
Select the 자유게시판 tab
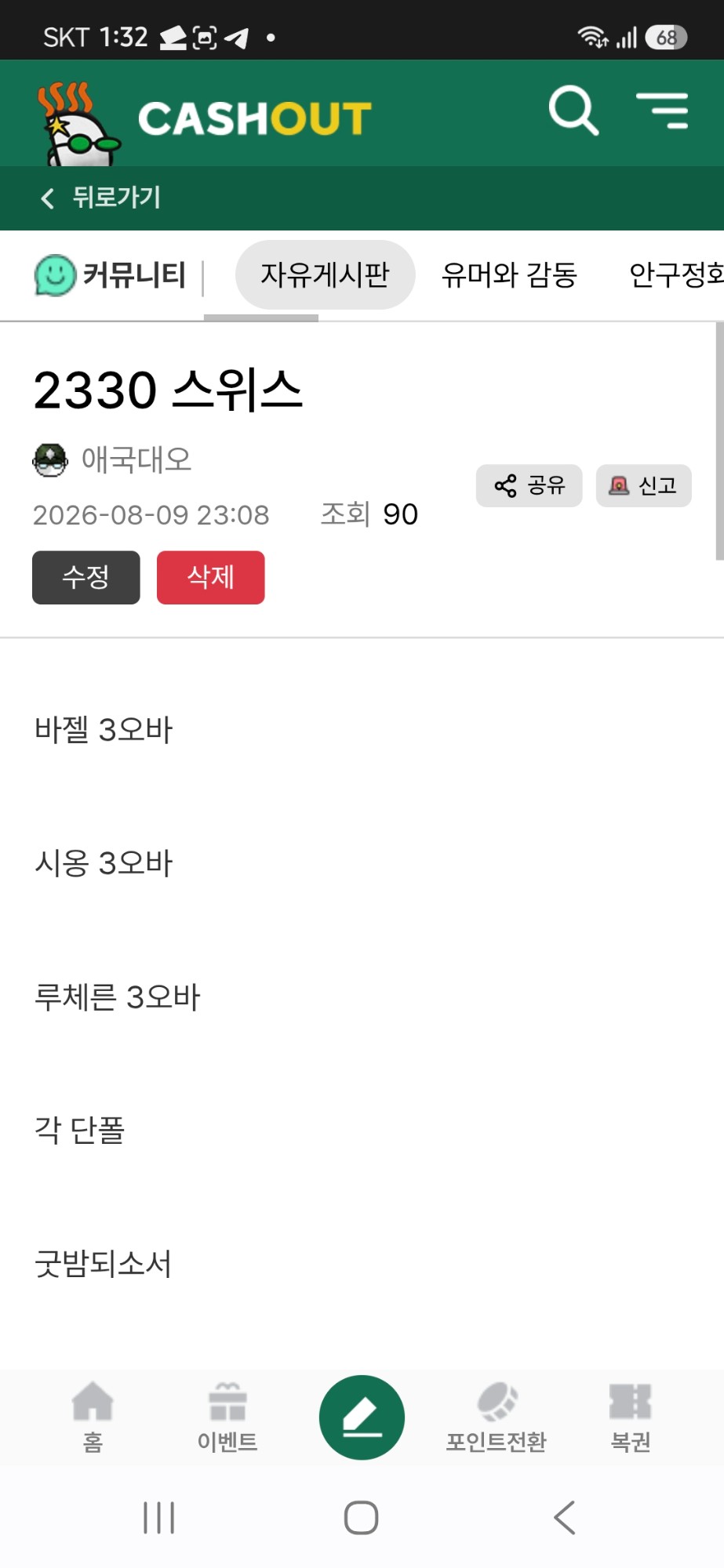(325, 274)
